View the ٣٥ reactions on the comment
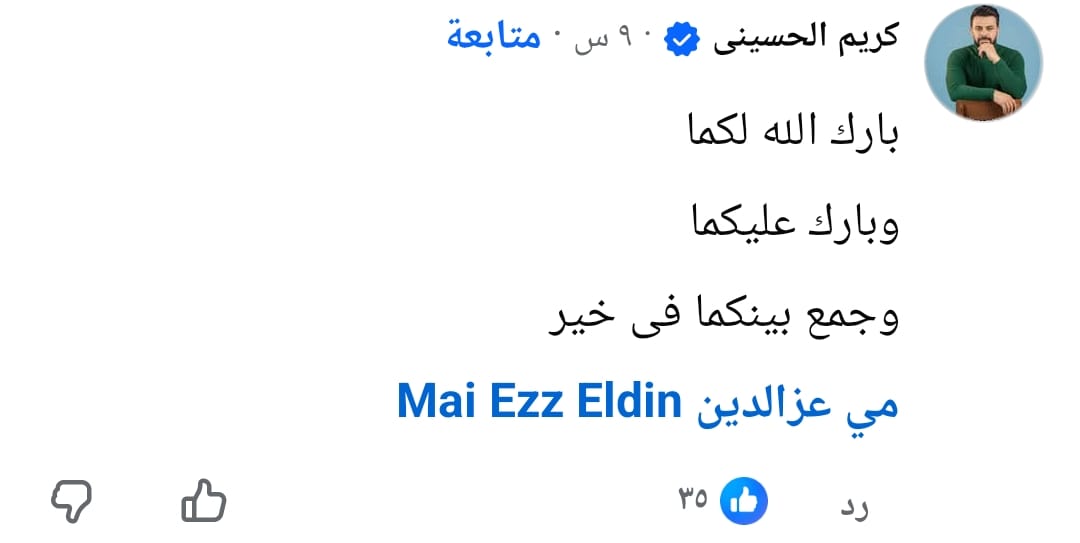 (x=722, y=498)
